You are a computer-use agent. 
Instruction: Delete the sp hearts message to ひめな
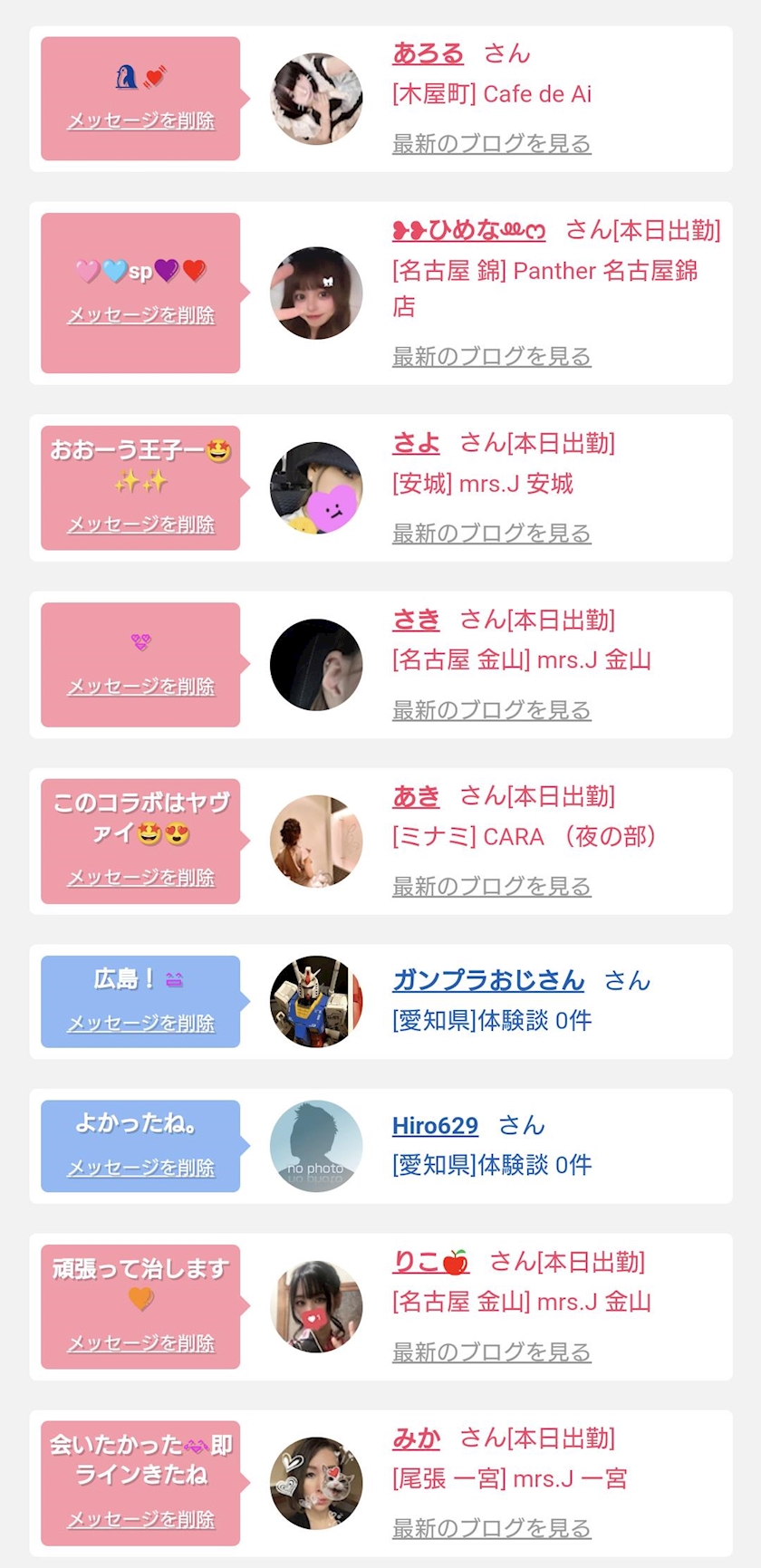click(x=141, y=315)
